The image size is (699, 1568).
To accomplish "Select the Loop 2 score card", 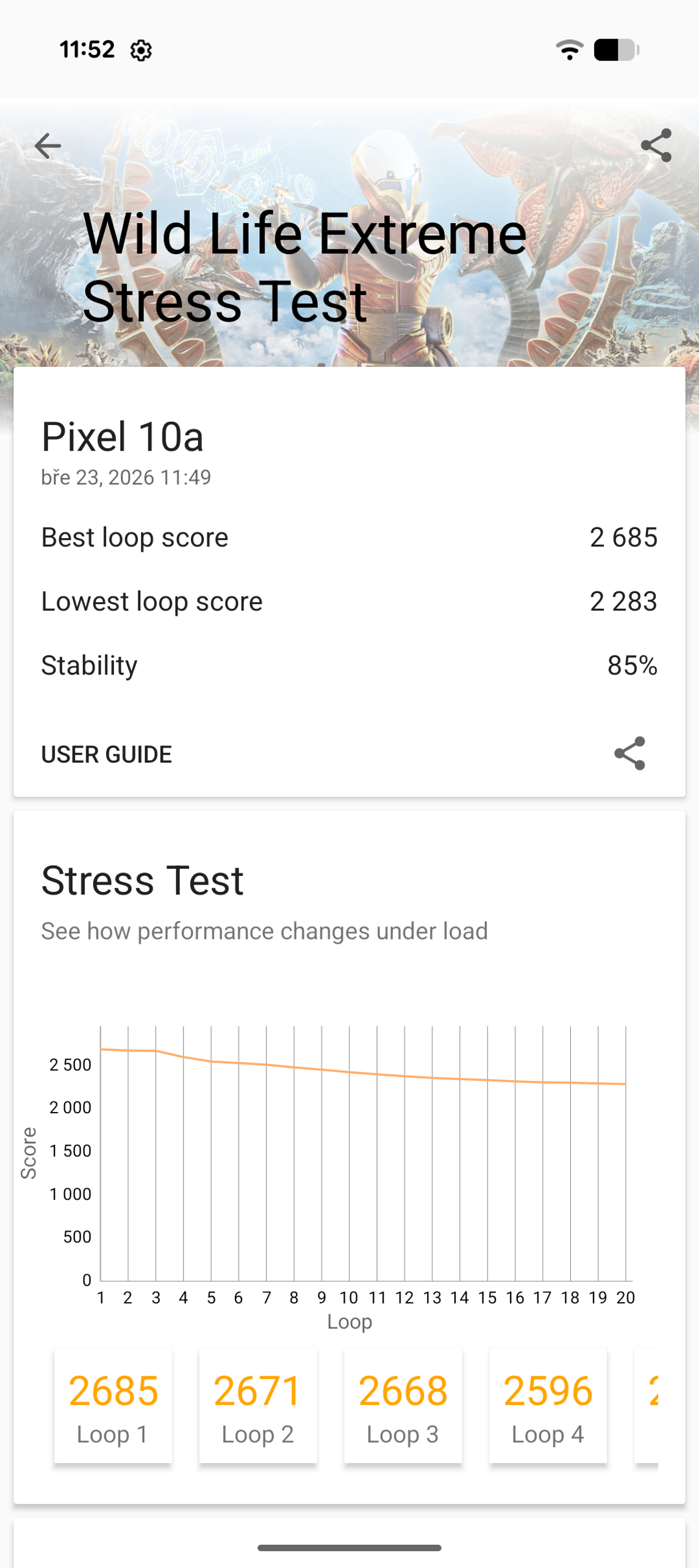I will tap(258, 1405).
